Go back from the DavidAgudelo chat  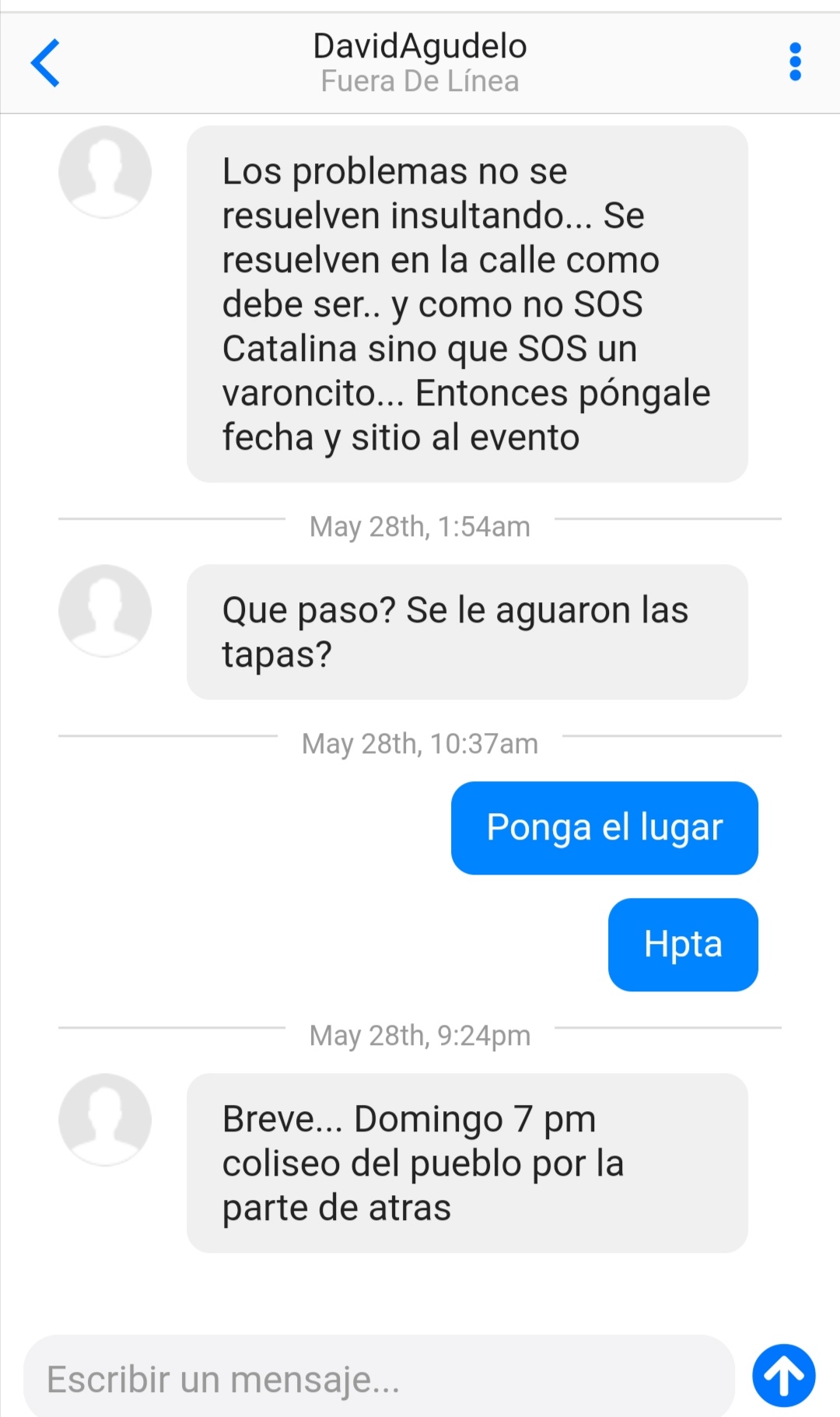pos(45,63)
